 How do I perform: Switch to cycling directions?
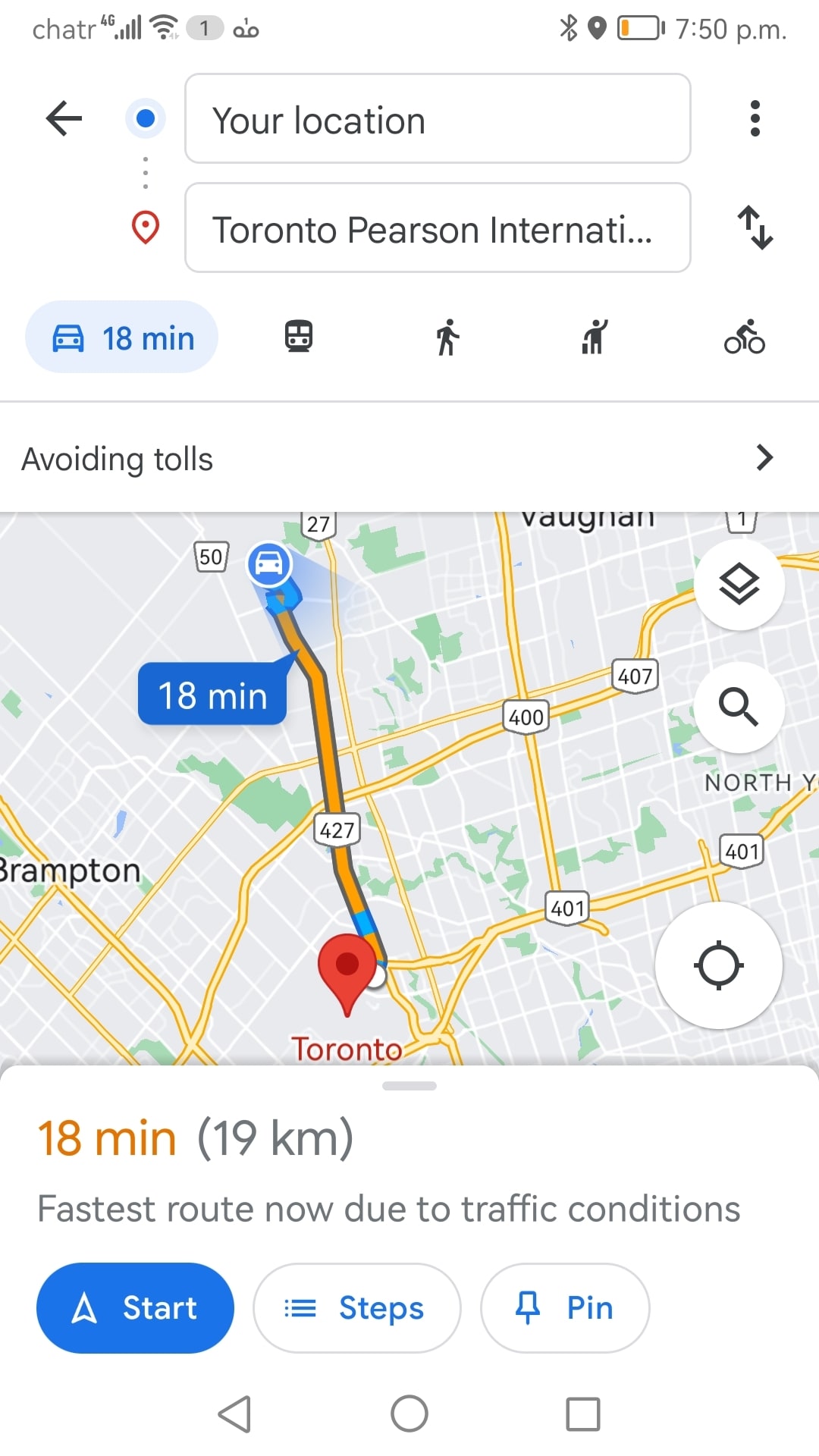(744, 337)
